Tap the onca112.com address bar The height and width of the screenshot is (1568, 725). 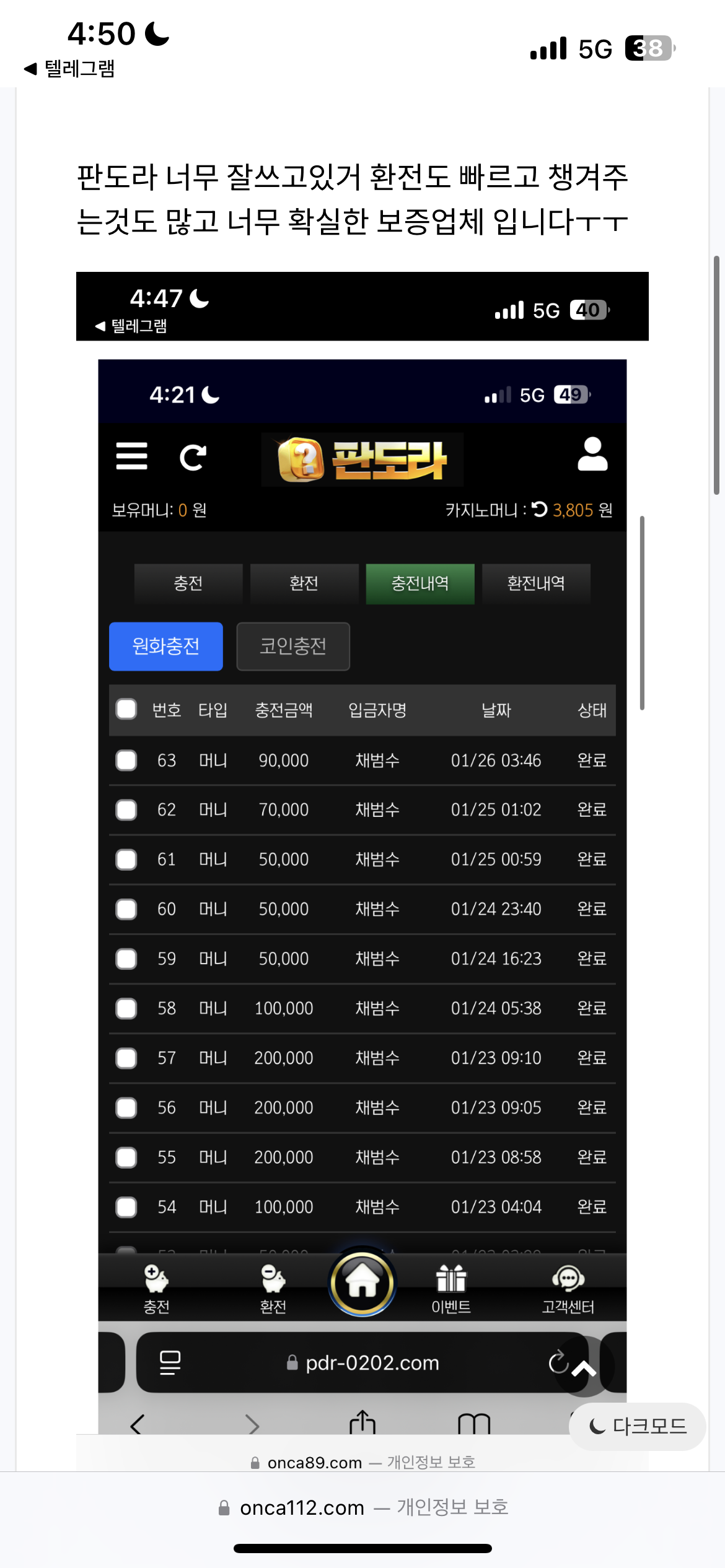pos(362,1507)
